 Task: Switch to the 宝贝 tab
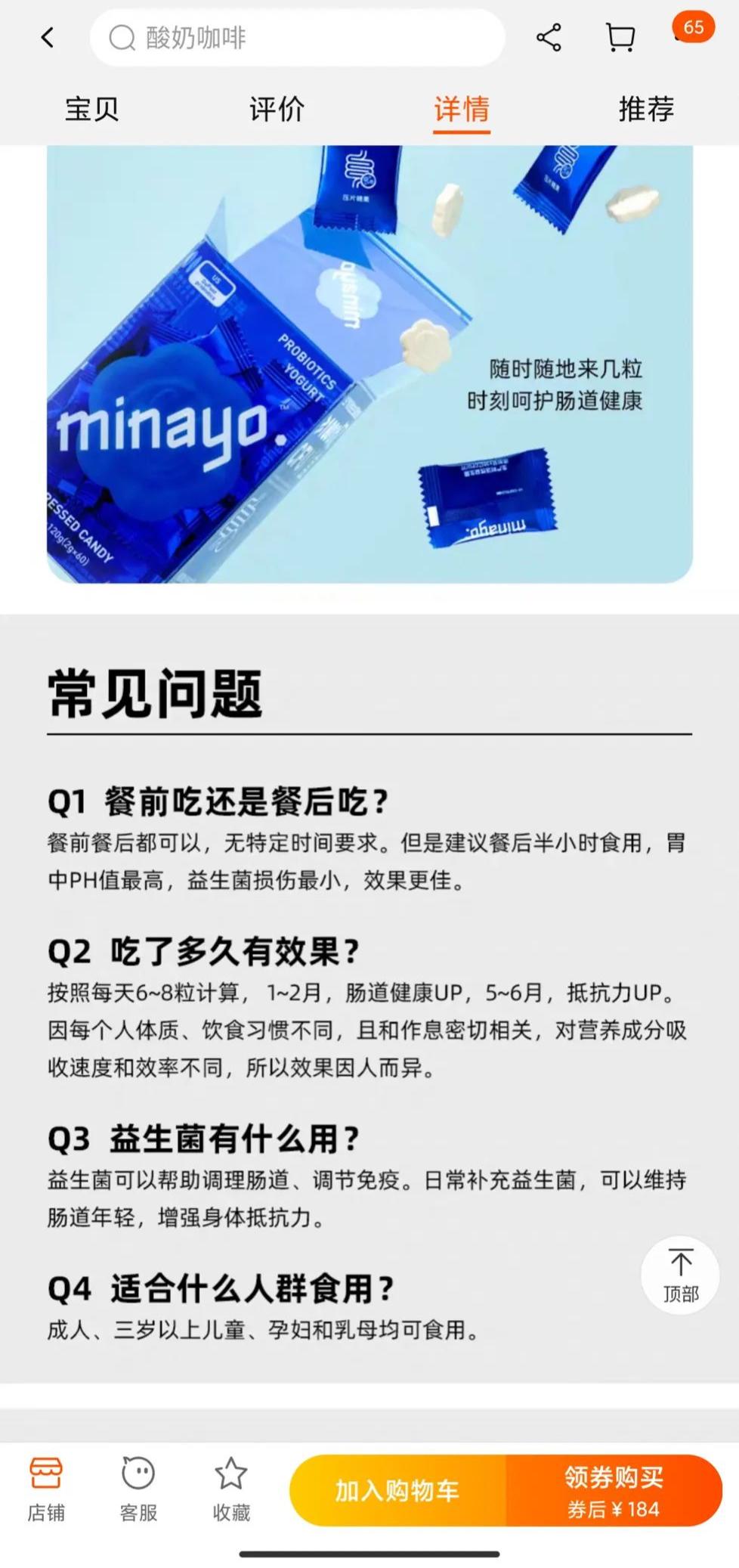92,110
